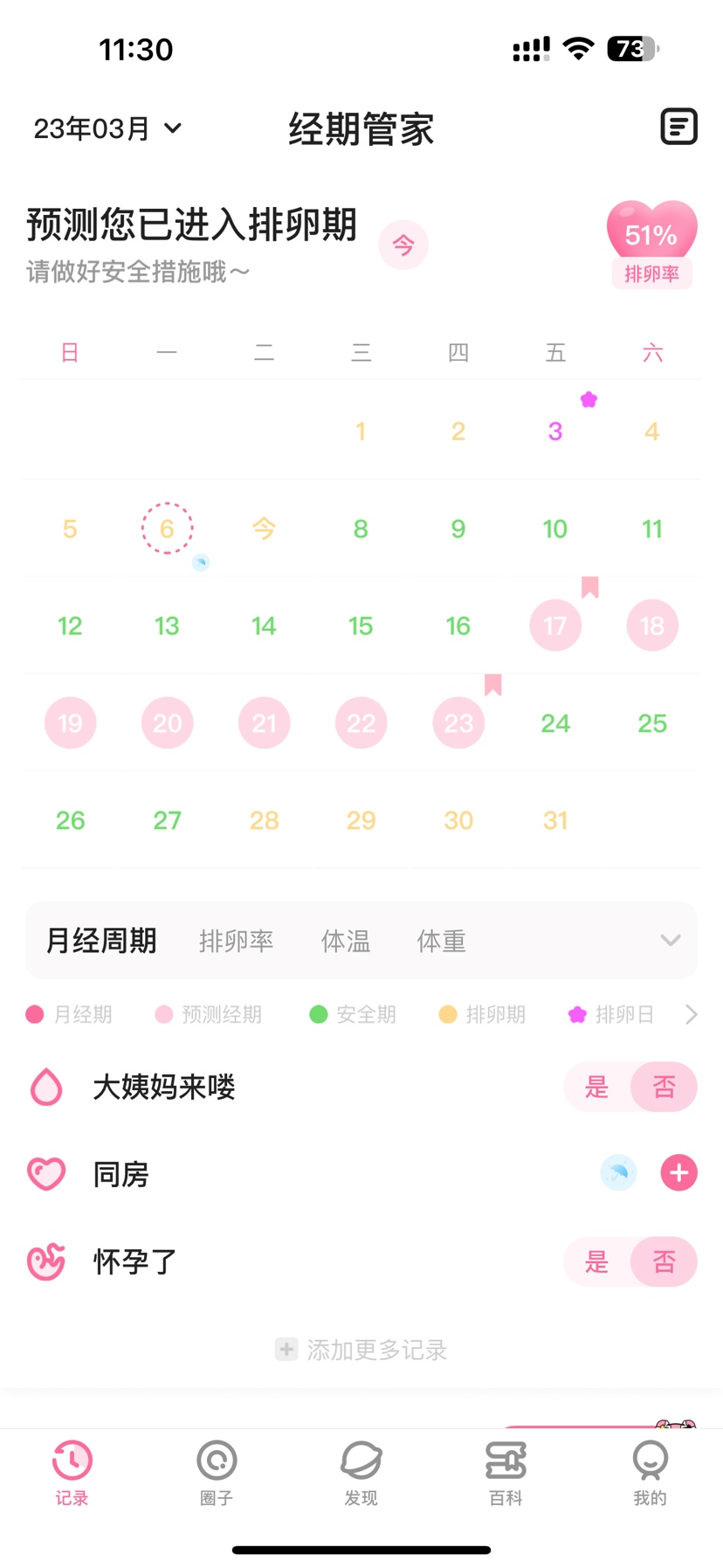
Task: Select March 24 on the calendar
Action: point(555,723)
